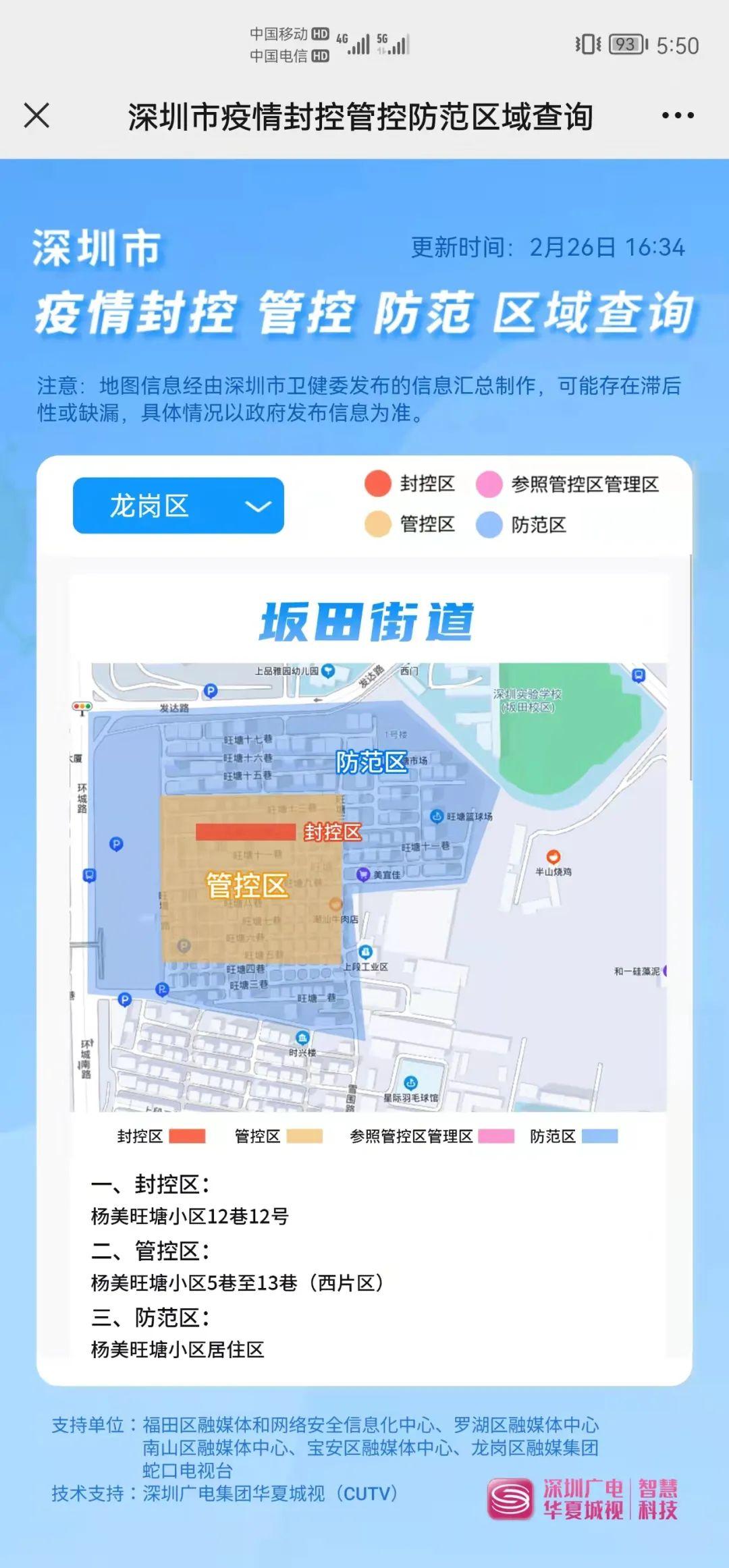Expand the 龙岗区 district dropdown

click(178, 505)
